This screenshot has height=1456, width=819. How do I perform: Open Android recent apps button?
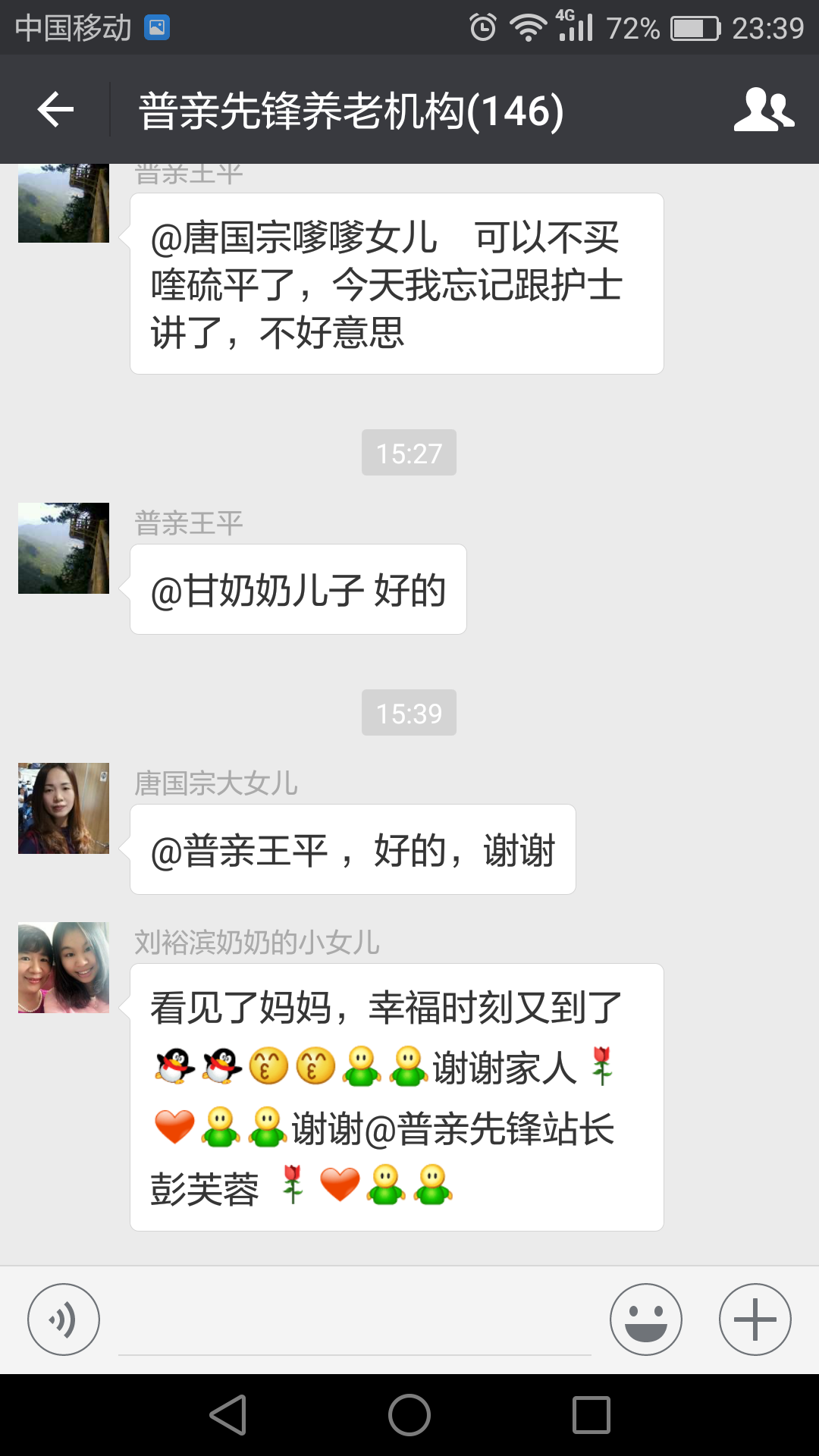tap(591, 1415)
